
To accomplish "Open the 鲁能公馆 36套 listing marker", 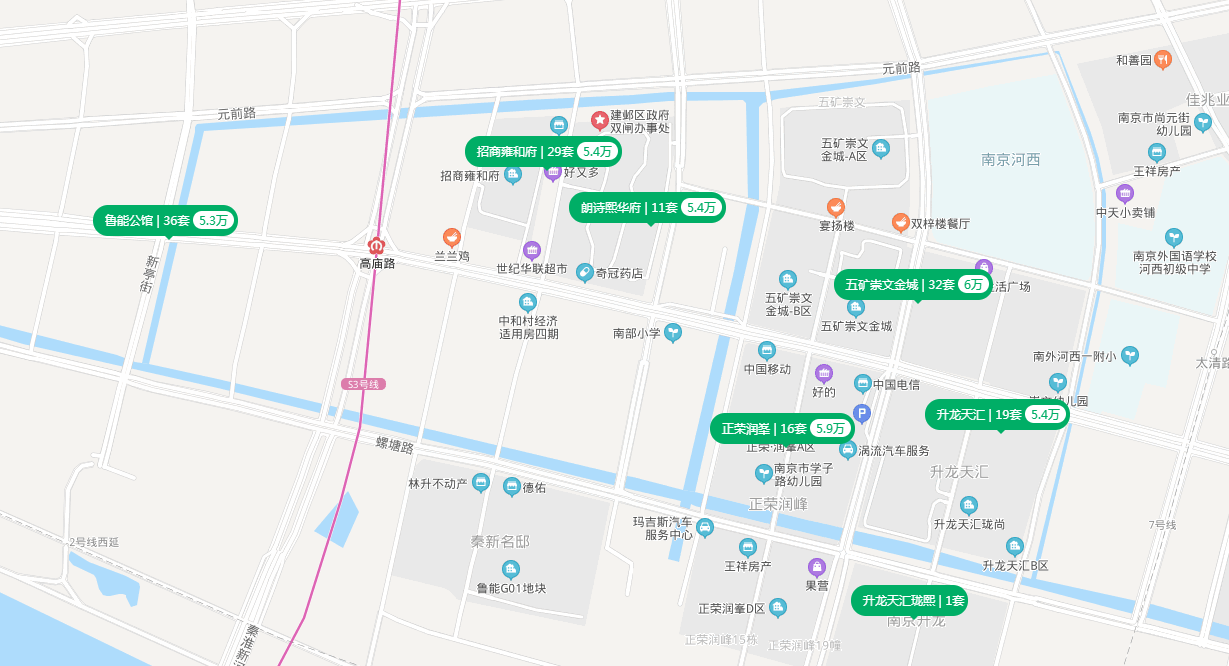I will [165, 220].
